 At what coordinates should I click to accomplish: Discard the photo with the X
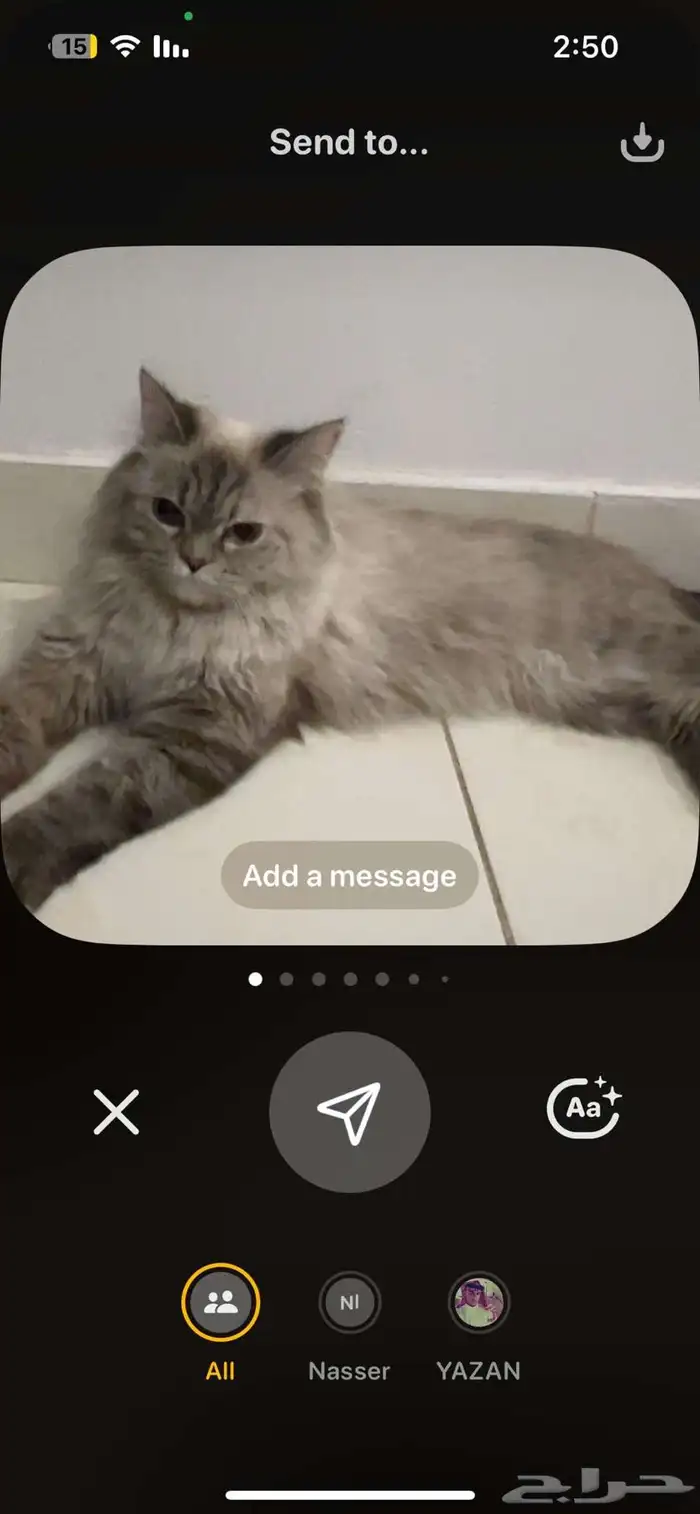(116, 1112)
